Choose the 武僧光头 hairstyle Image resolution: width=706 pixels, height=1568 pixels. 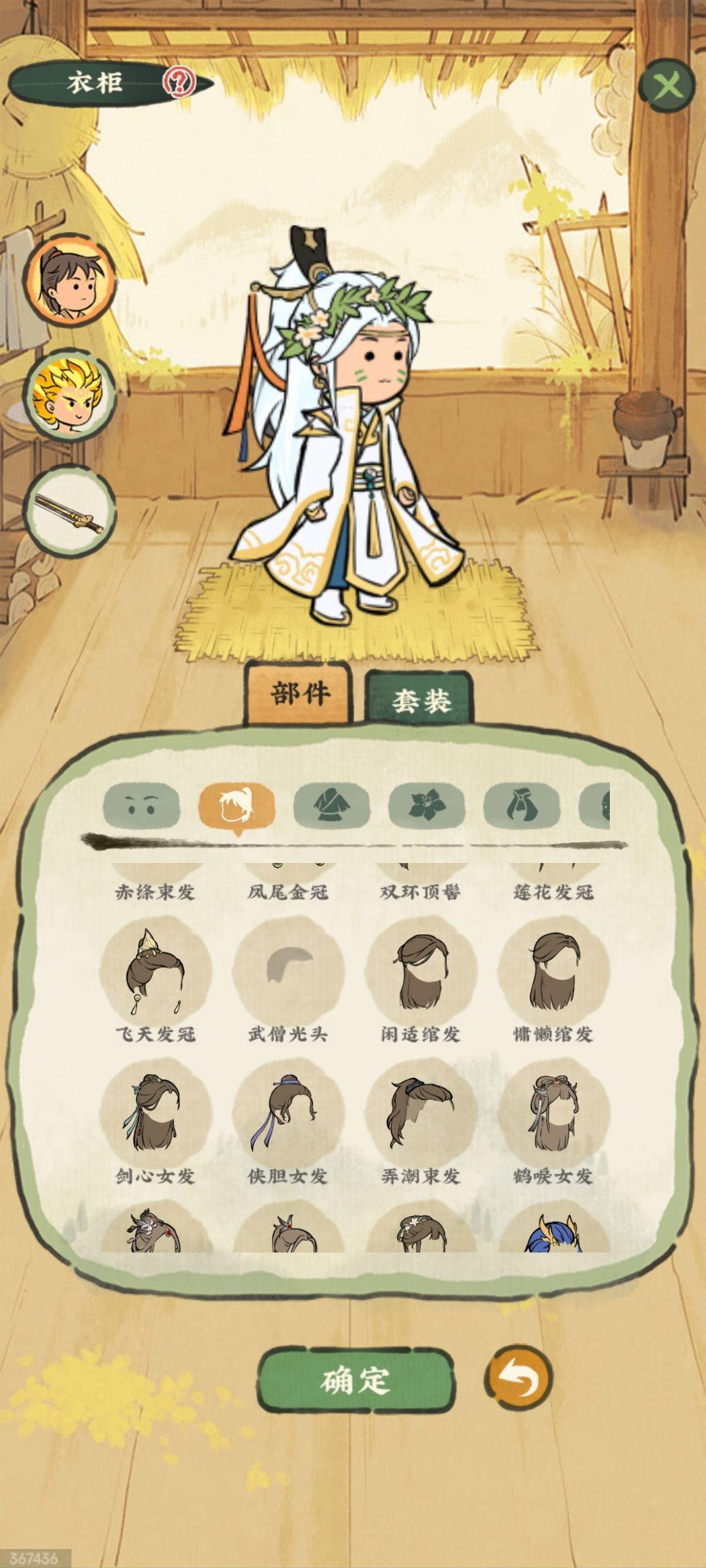[288, 981]
